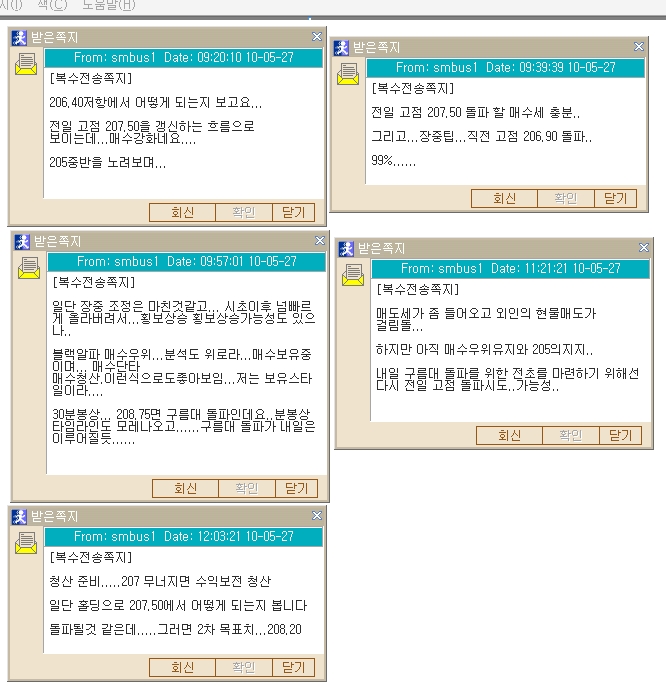Dismiss the 12:03:21 message window via X
The width and height of the screenshot is (666, 686).
point(317,516)
